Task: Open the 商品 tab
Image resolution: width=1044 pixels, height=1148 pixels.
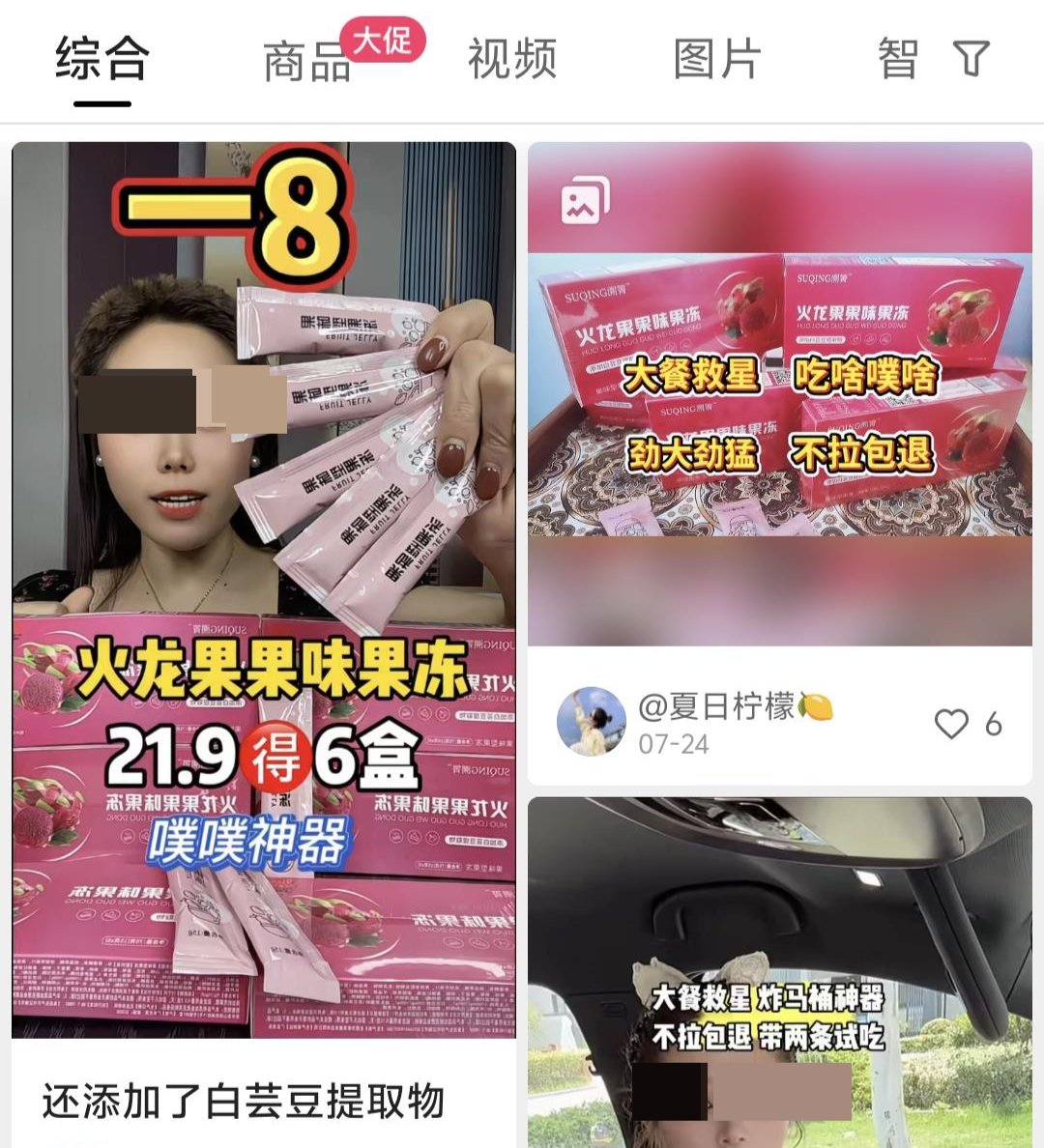Action: [x=307, y=62]
